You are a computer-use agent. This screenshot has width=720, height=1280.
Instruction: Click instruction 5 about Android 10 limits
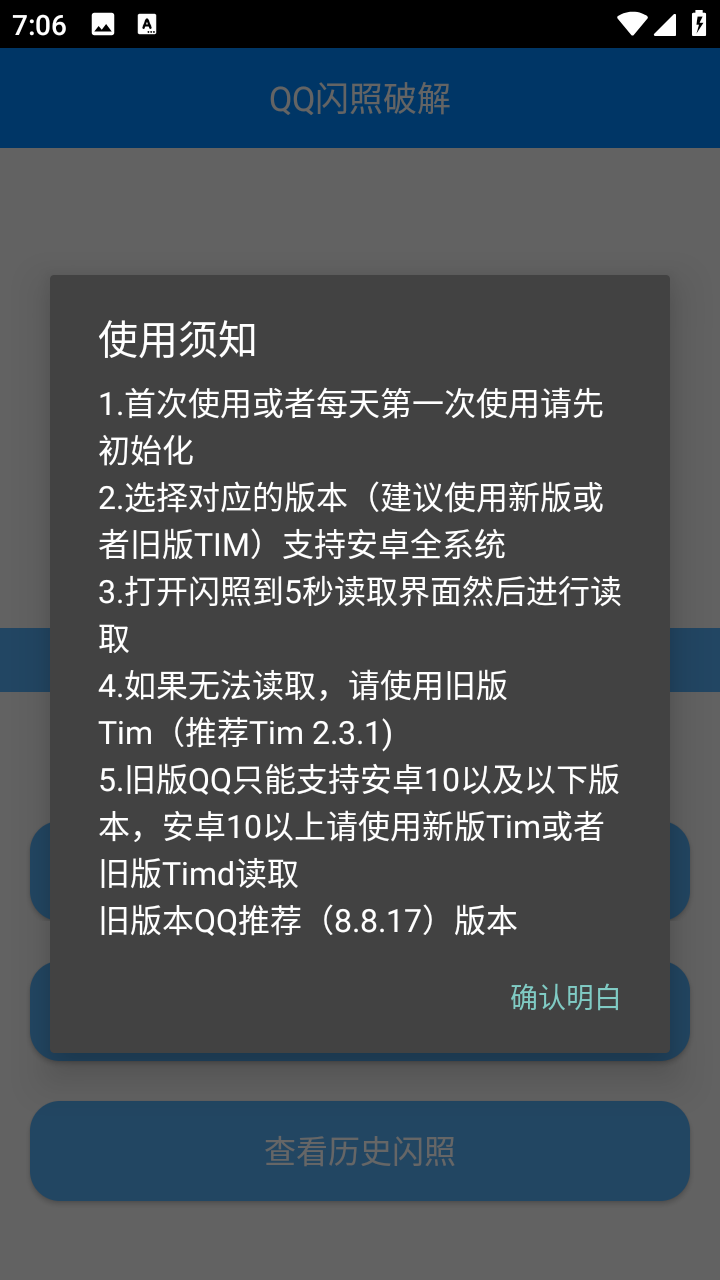(350, 827)
